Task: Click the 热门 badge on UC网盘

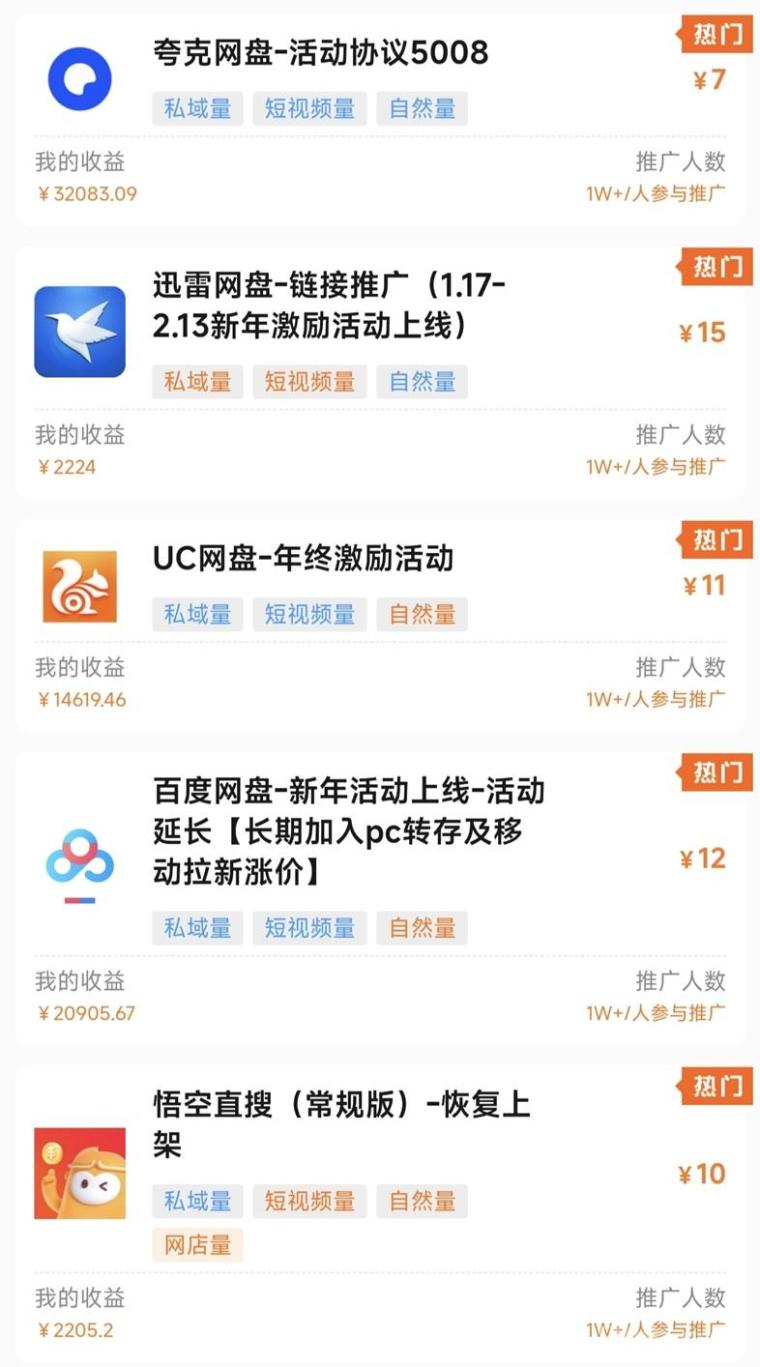Action: click(x=717, y=541)
